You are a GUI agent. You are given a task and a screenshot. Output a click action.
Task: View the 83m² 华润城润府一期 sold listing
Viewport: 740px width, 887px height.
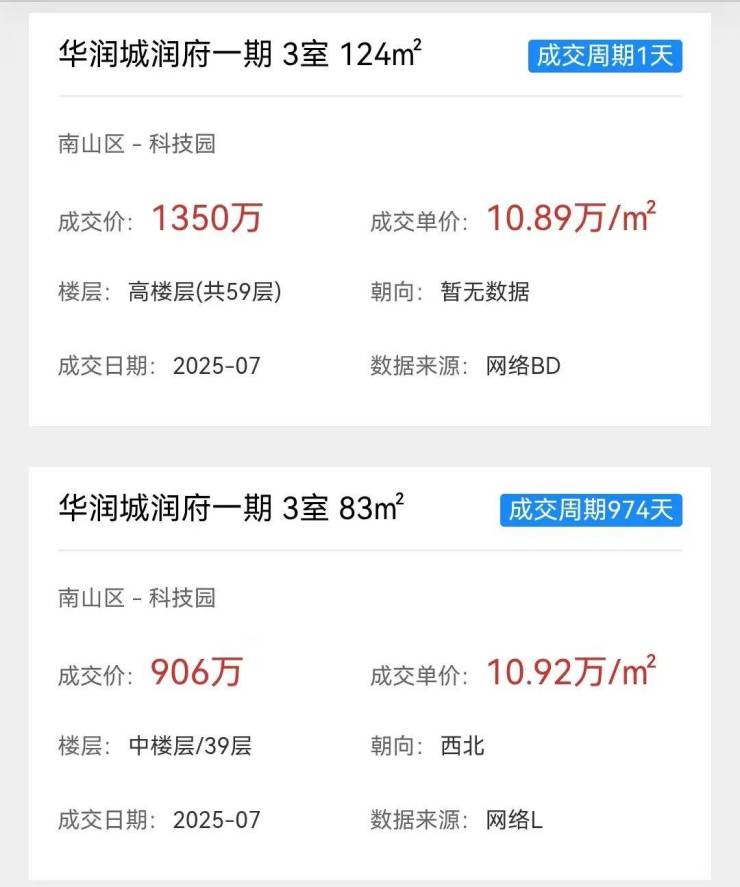tap(232, 509)
